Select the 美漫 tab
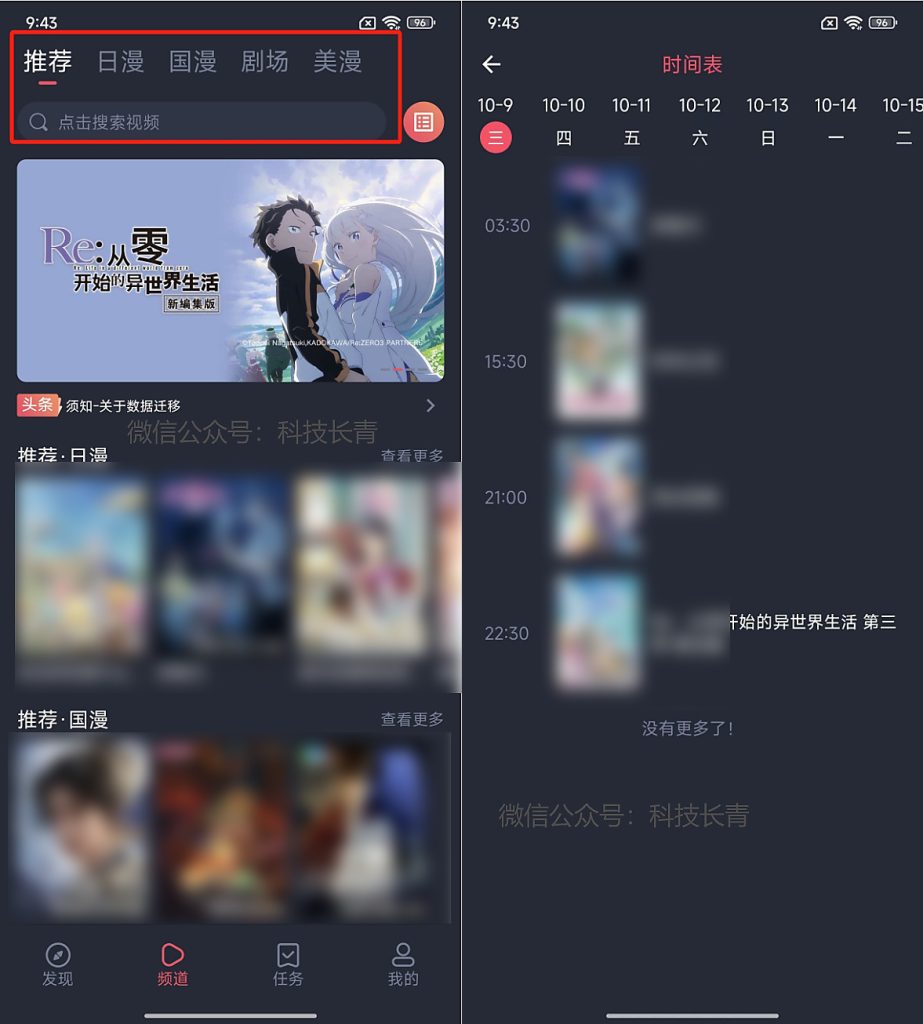Image resolution: width=923 pixels, height=1024 pixels. click(337, 62)
